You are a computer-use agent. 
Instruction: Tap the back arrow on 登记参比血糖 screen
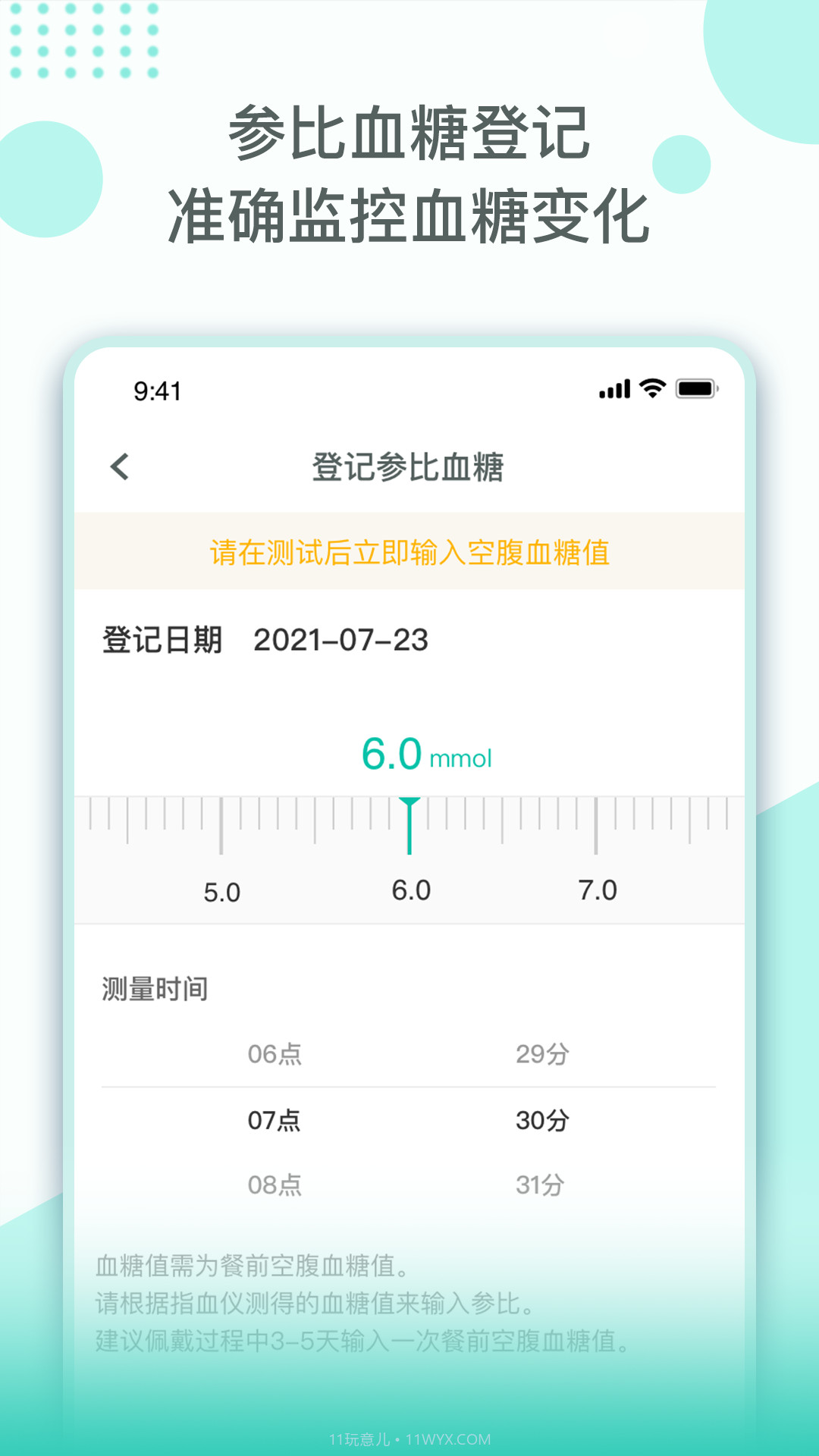(119, 466)
